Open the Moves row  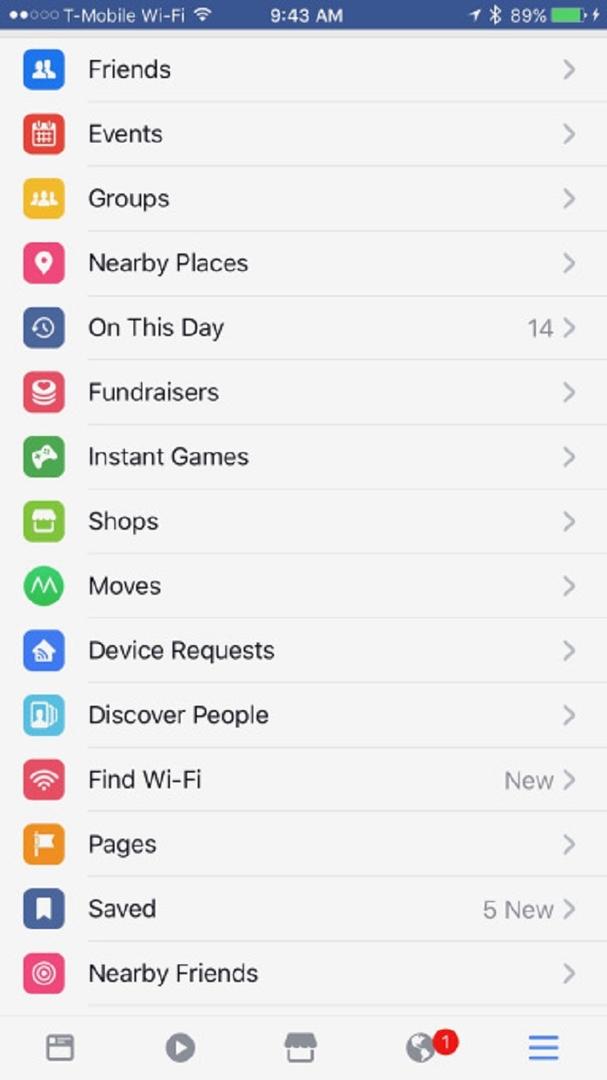click(300, 586)
